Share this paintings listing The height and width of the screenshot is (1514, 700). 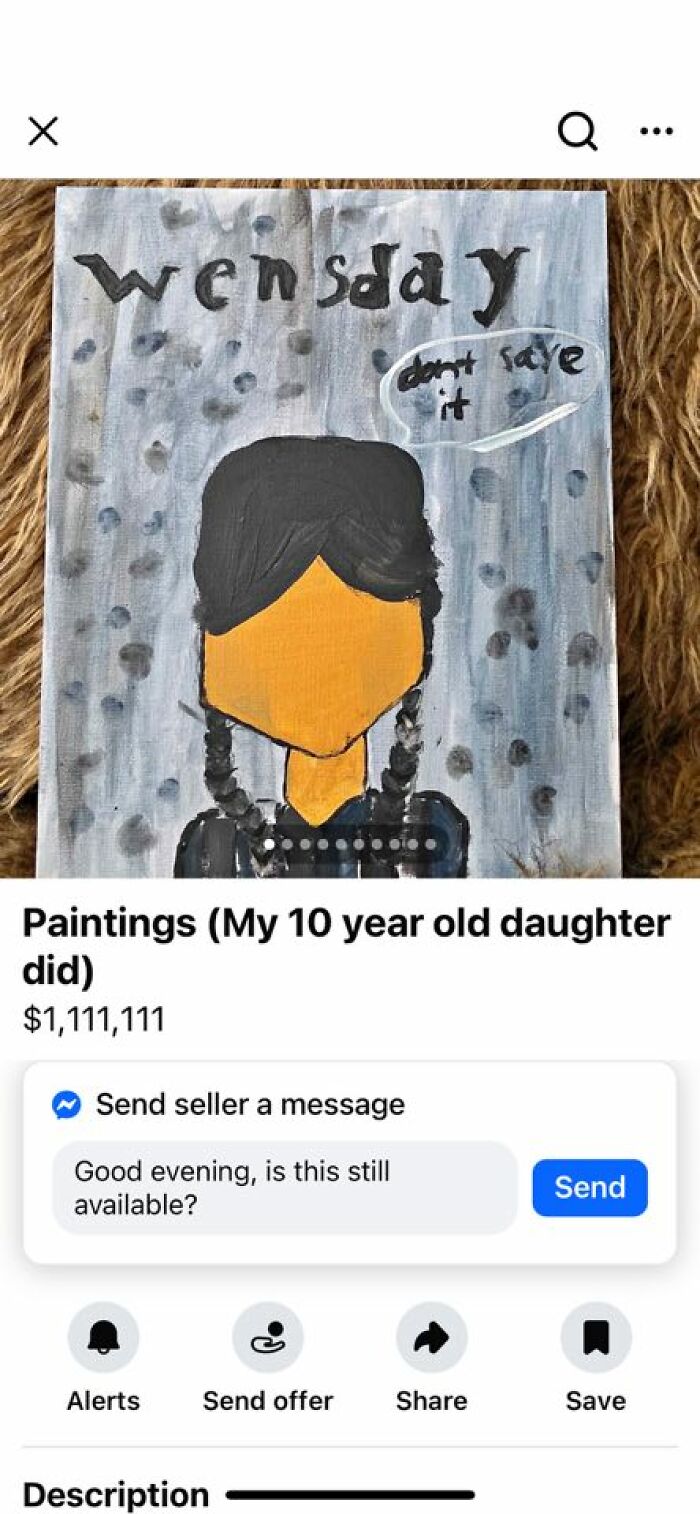(431, 1338)
